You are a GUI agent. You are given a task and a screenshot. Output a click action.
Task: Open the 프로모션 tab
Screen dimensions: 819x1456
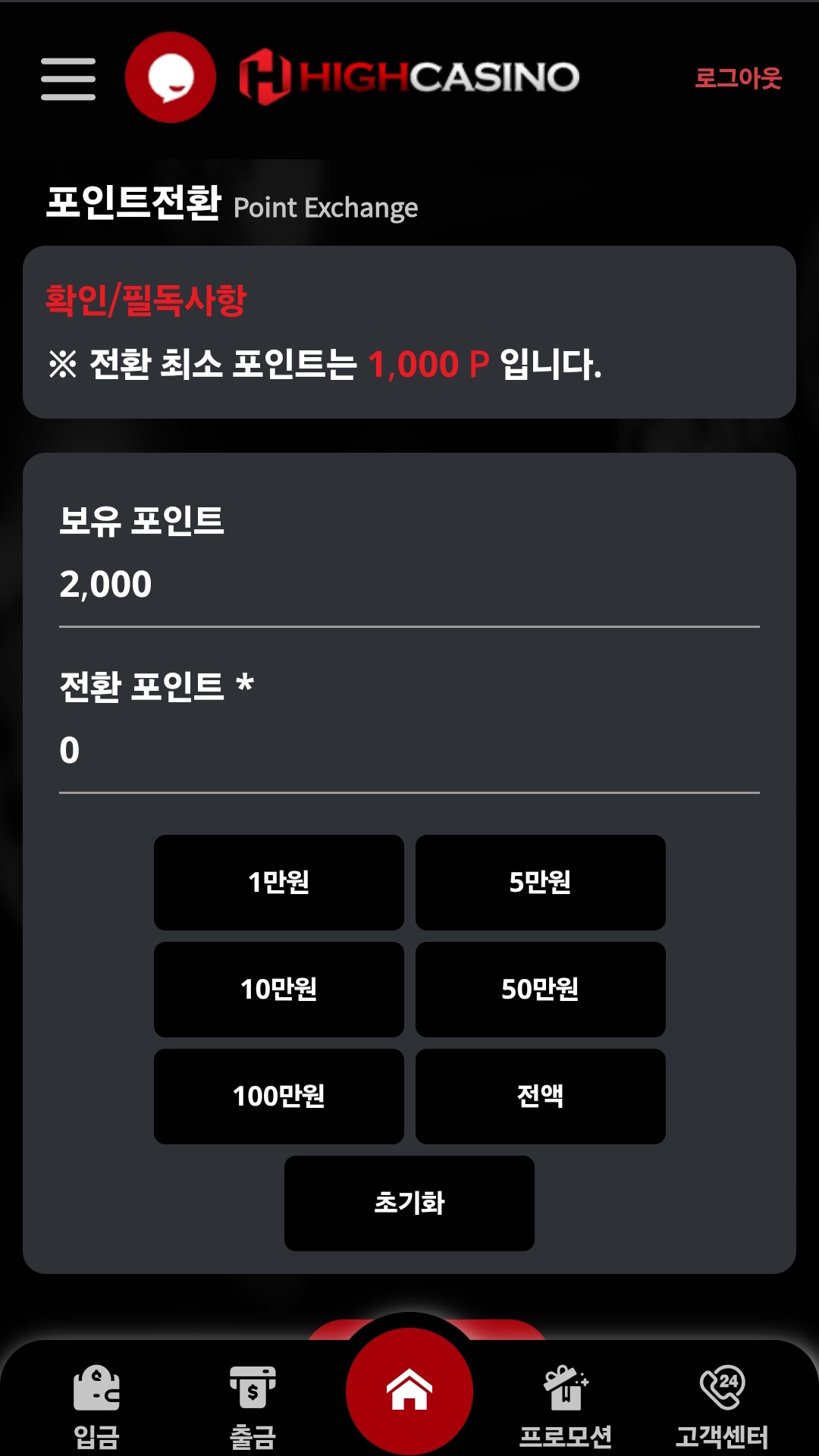pos(566,1405)
